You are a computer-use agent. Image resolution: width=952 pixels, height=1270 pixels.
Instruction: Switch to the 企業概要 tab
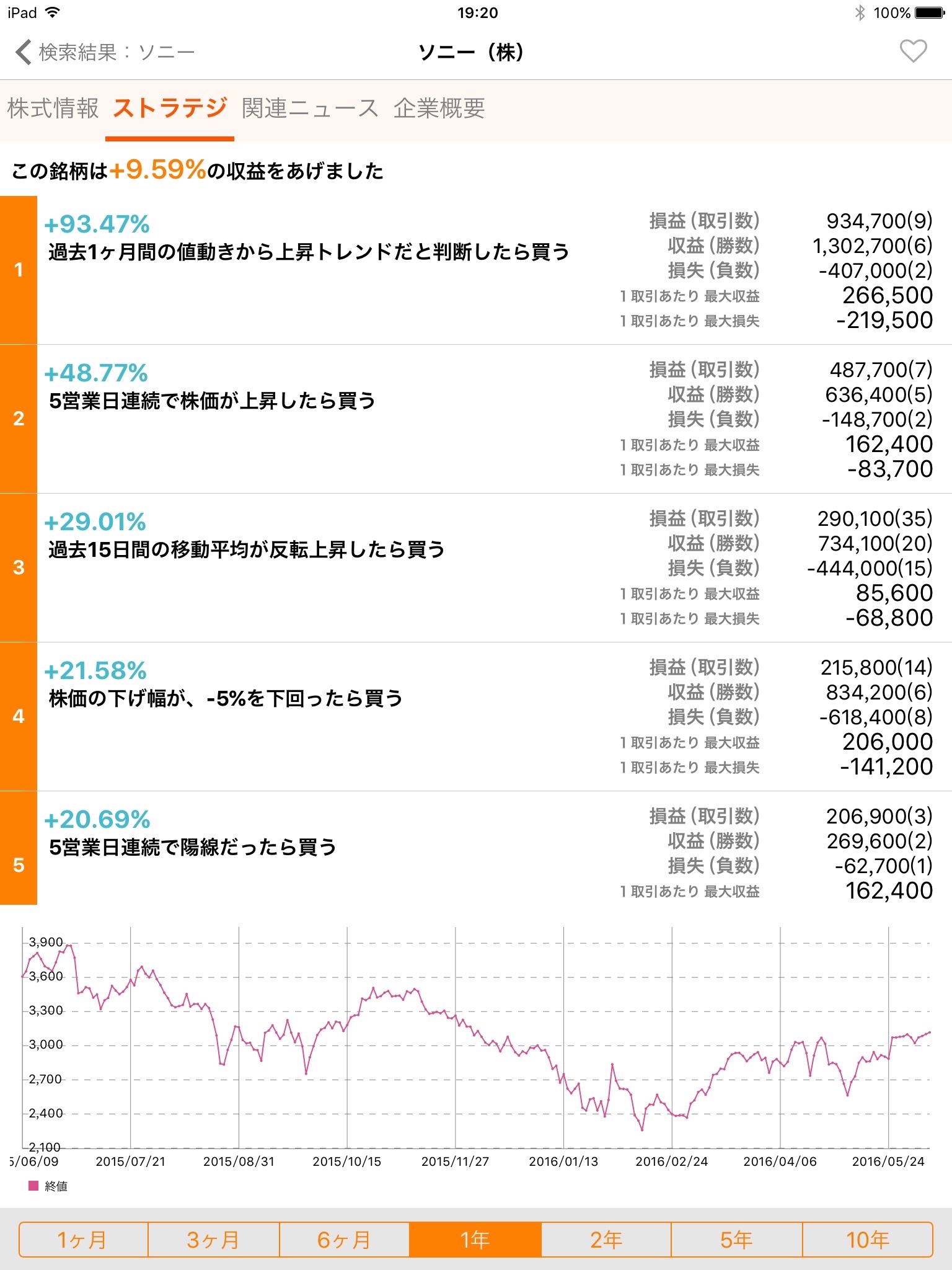439,109
